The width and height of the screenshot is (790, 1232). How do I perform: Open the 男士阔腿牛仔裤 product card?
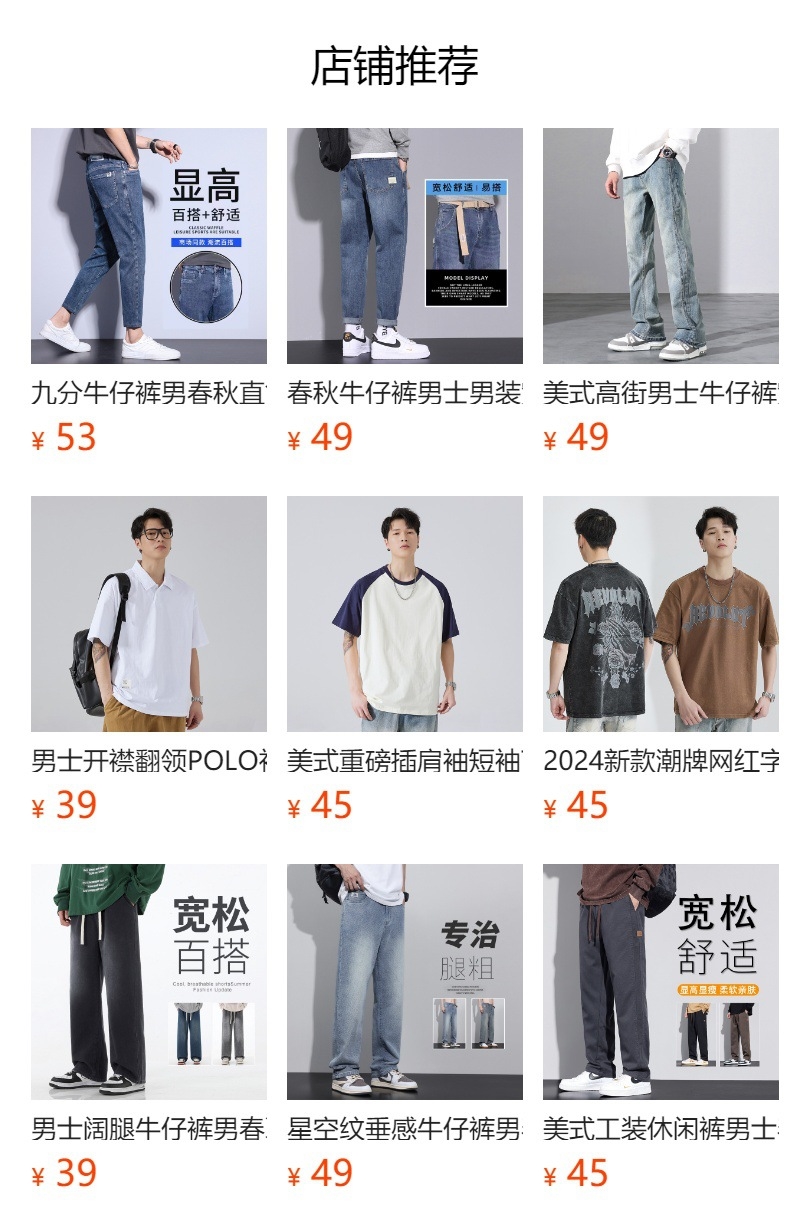point(149,982)
